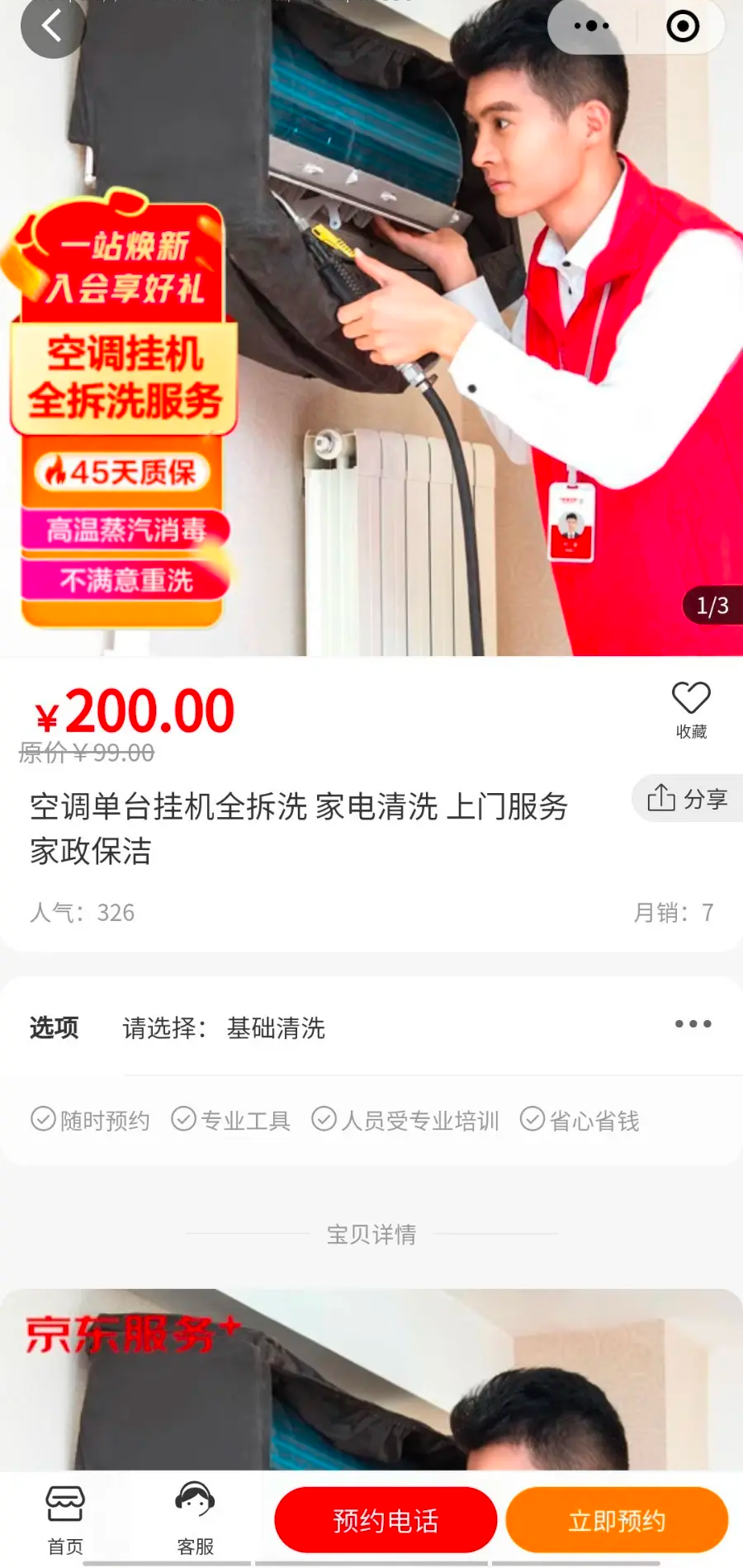Add this service to favorites (收藏)
The height and width of the screenshot is (1568, 743).
pyautogui.click(x=691, y=708)
